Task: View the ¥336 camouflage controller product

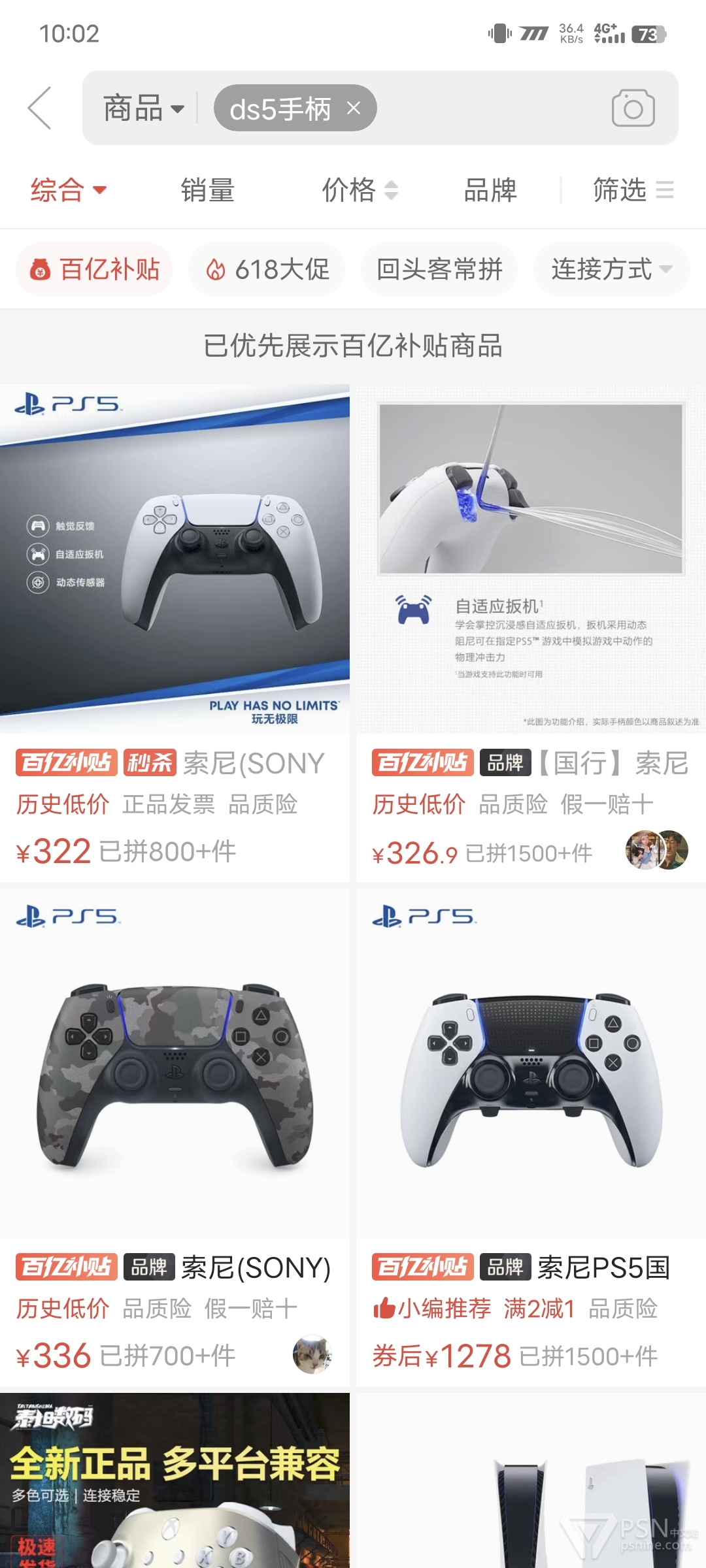Action: 175,1137
